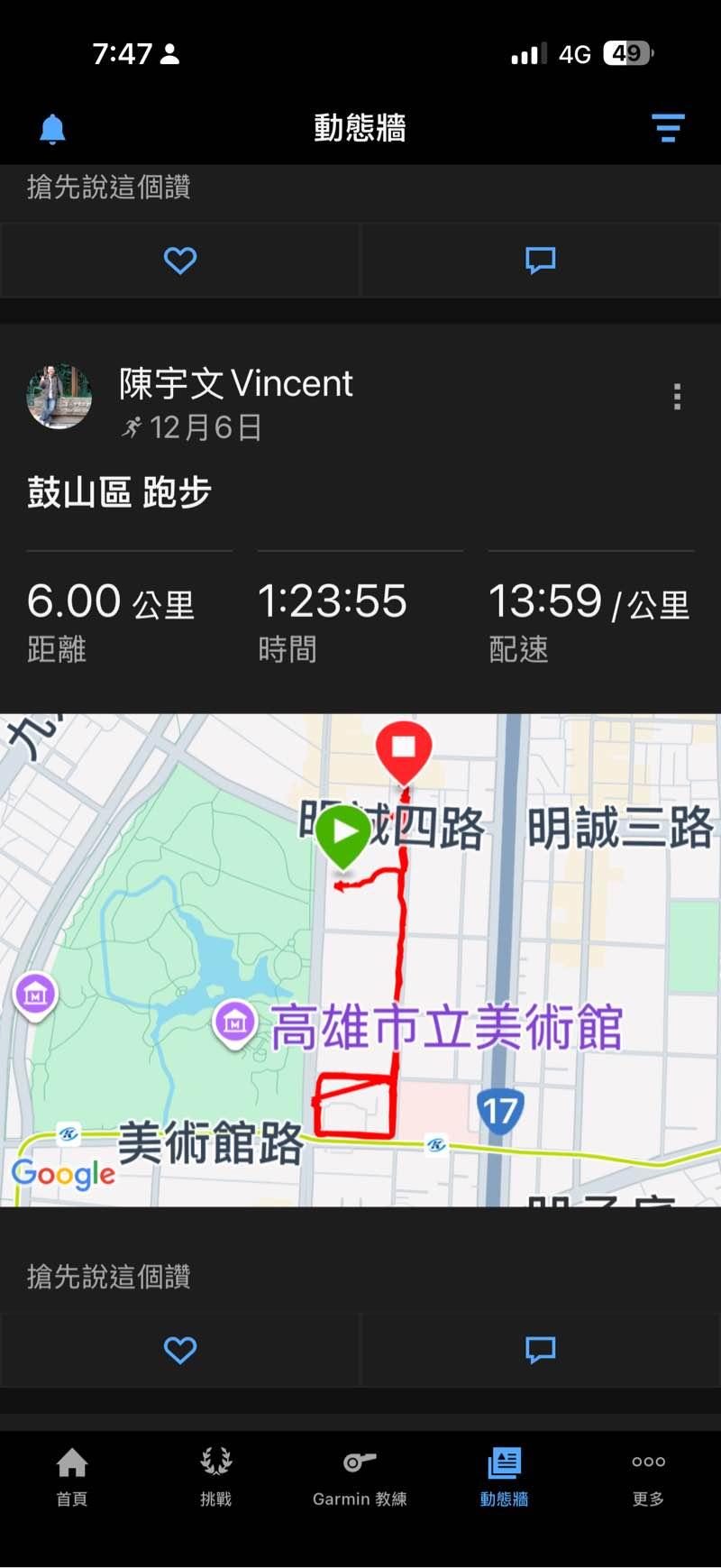Open the feed filter icon
This screenshot has height=1568, width=721.
668,128
